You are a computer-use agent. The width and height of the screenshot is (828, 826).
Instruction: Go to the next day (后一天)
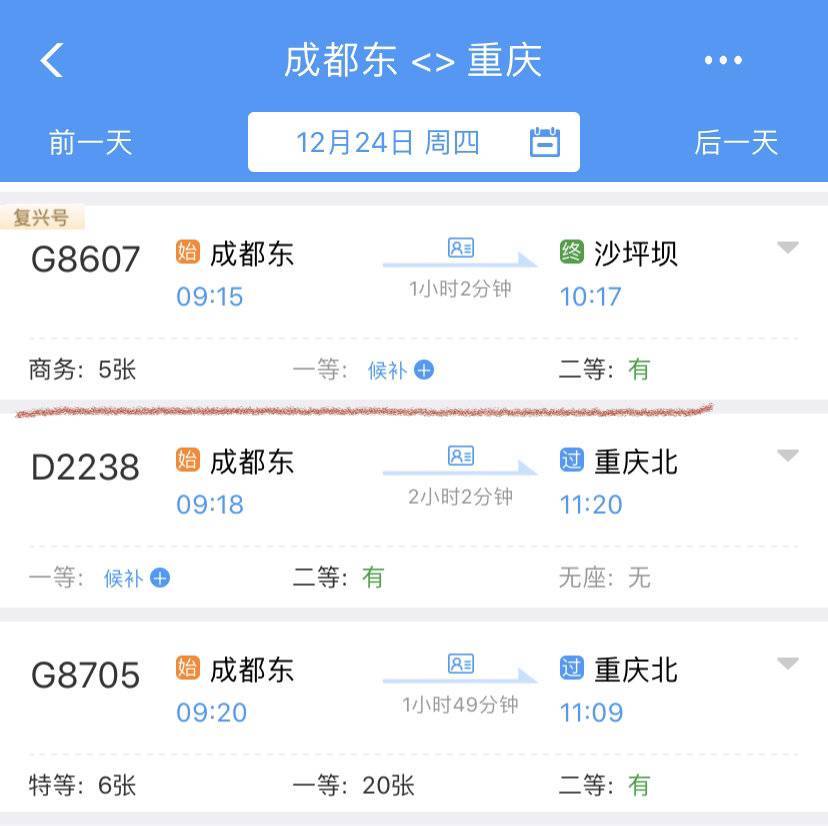[736, 143]
